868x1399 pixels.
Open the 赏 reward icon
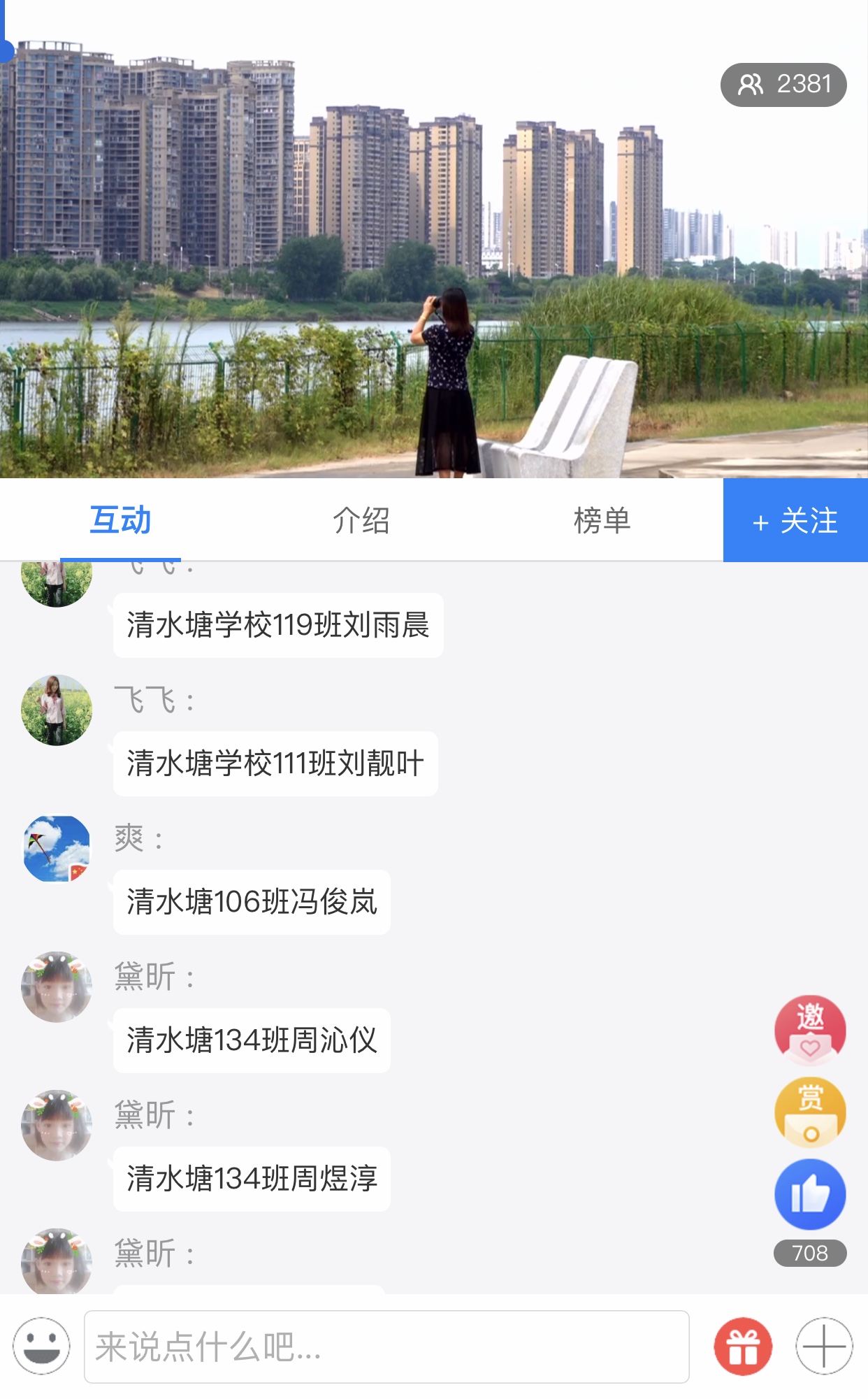coord(810,1112)
